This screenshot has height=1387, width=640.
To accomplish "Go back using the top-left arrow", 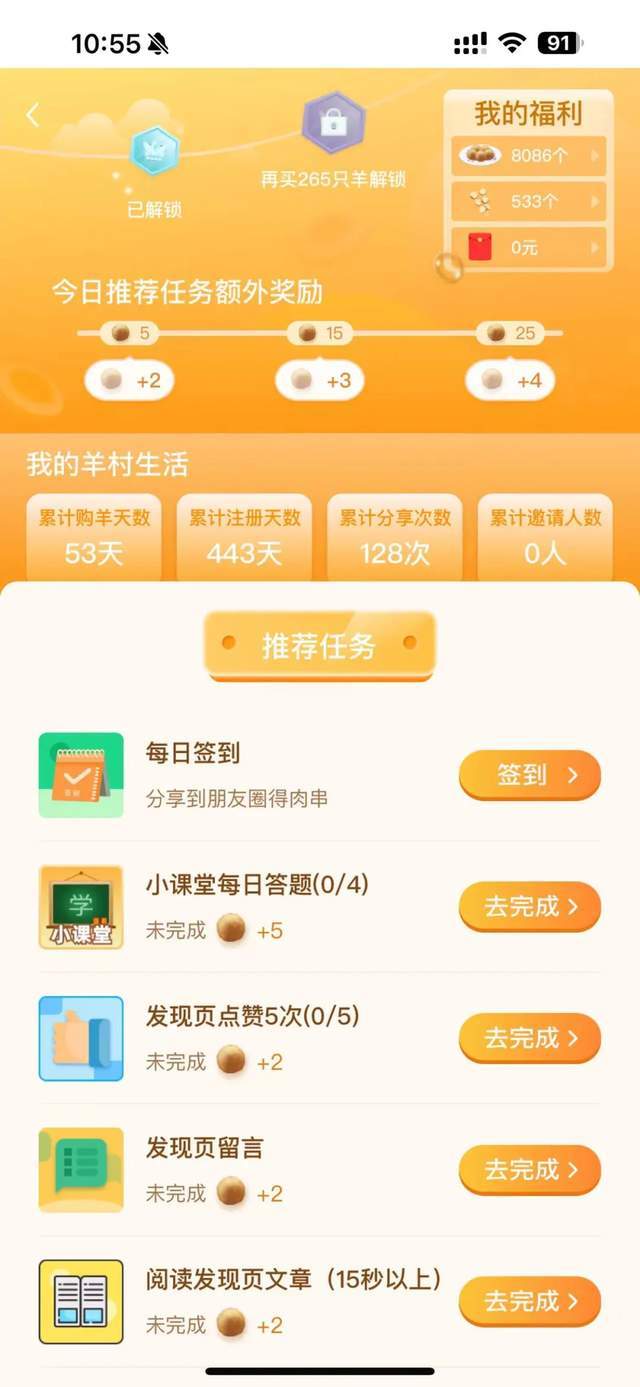I will [33, 115].
